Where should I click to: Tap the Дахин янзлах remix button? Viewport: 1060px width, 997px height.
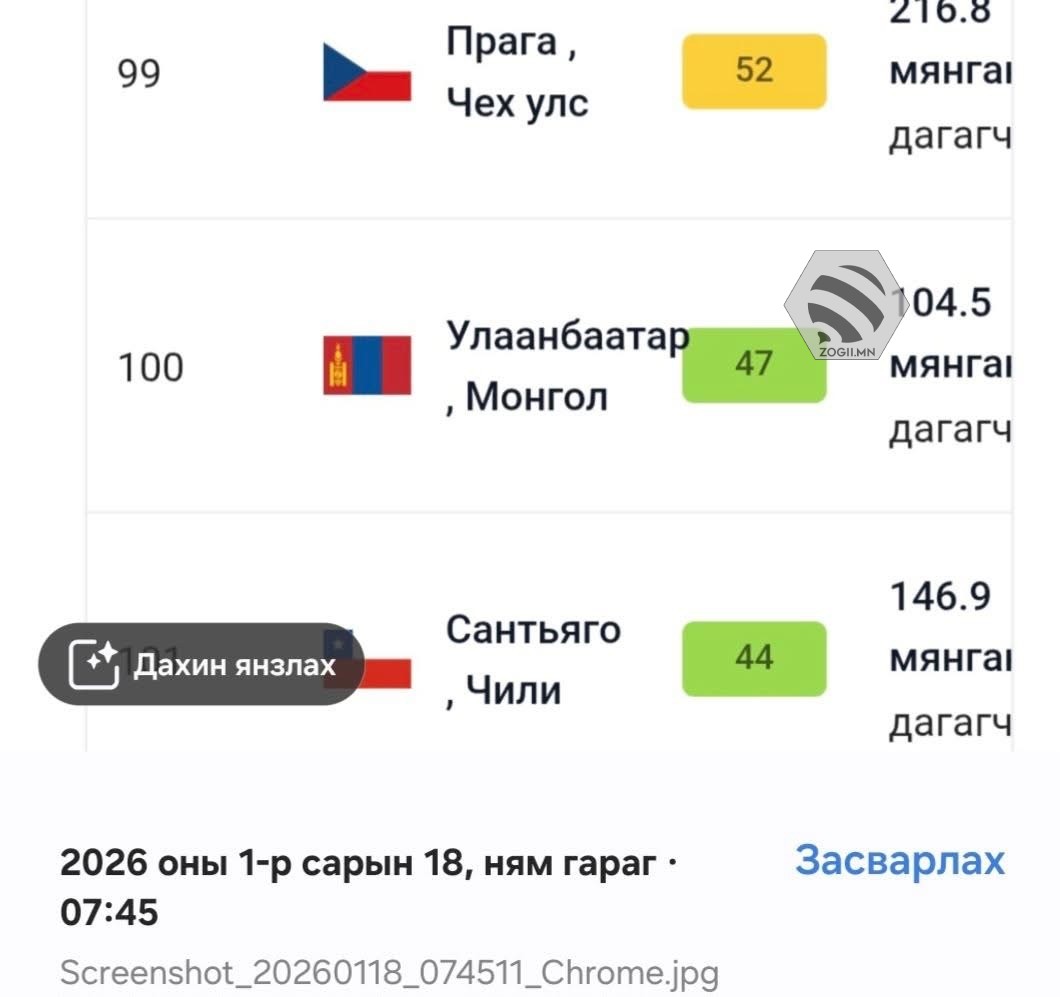coord(202,665)
